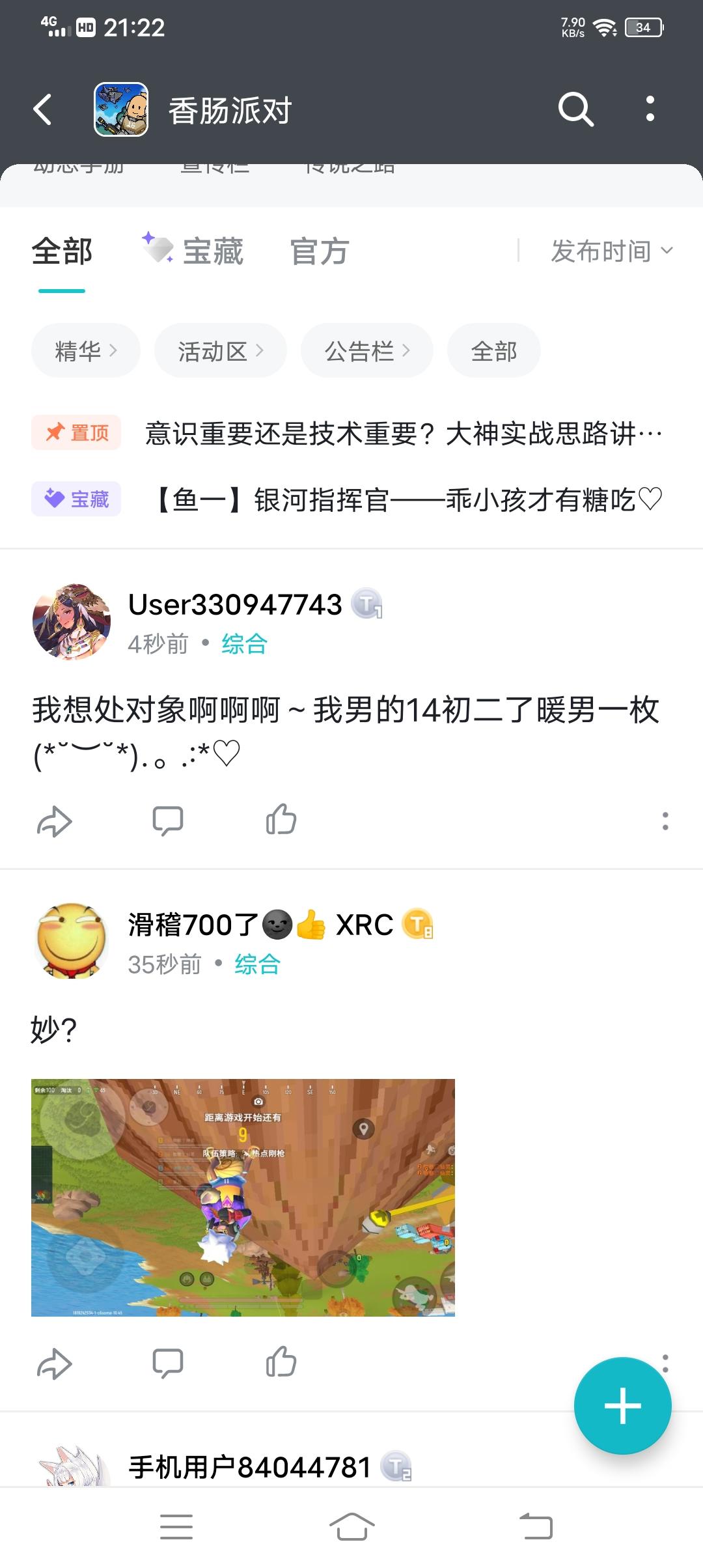Select the 活动区 chip
The width and height of the screenshot is (703, 1568).
pyautogui.click(x=220, y=351)
